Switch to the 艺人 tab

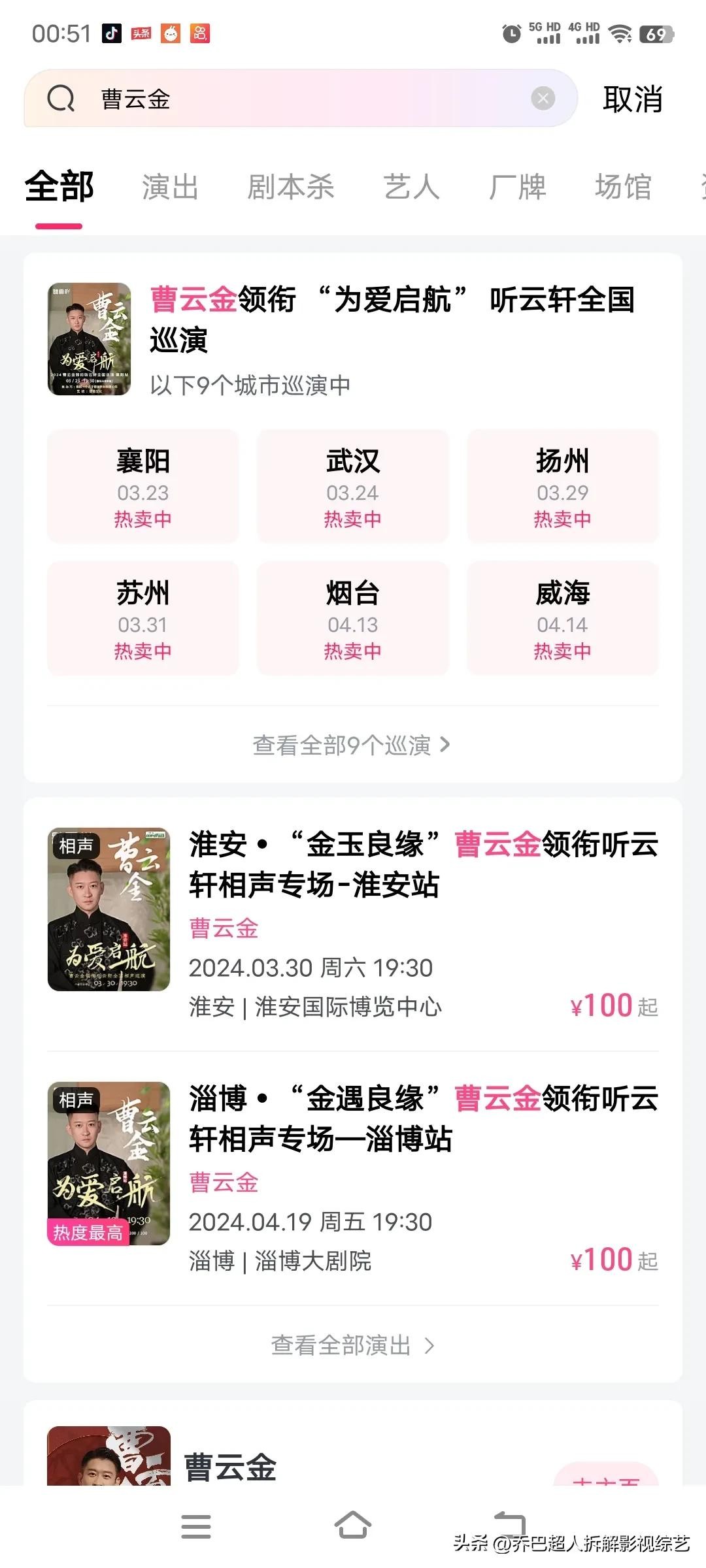[x=411, y=188]
